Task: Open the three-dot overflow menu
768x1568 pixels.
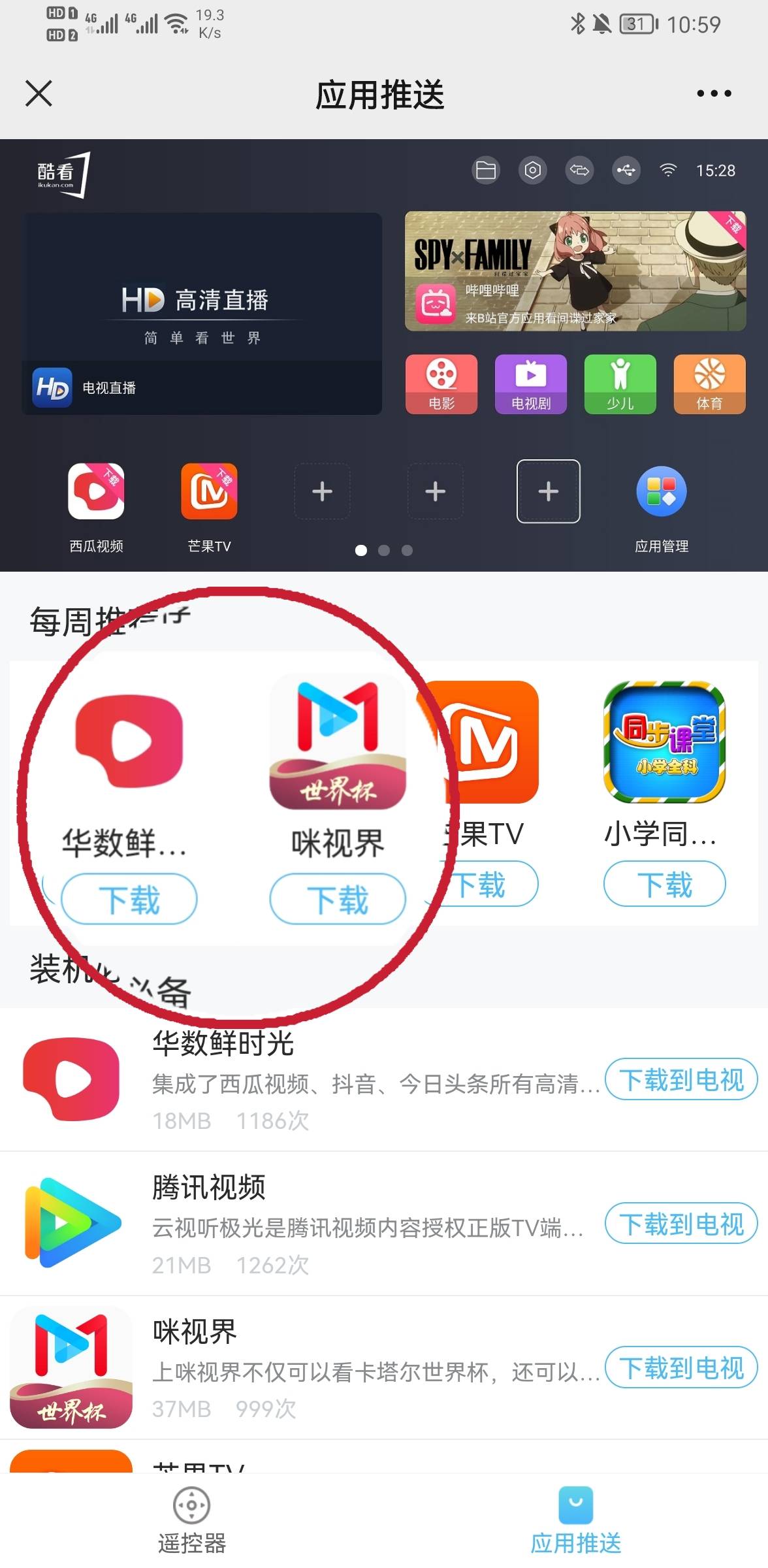Action: (x=713, y=94)
